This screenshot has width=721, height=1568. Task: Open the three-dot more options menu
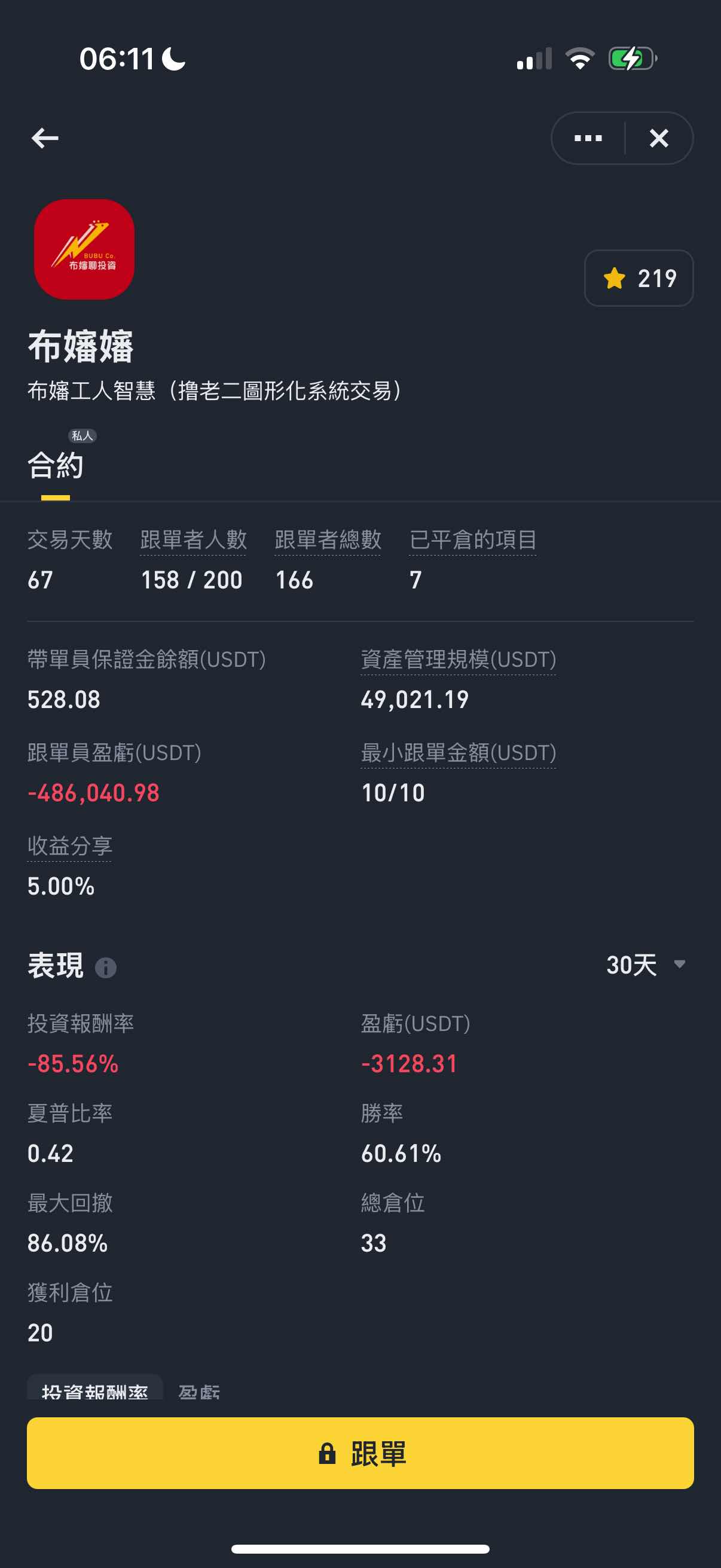588,138
